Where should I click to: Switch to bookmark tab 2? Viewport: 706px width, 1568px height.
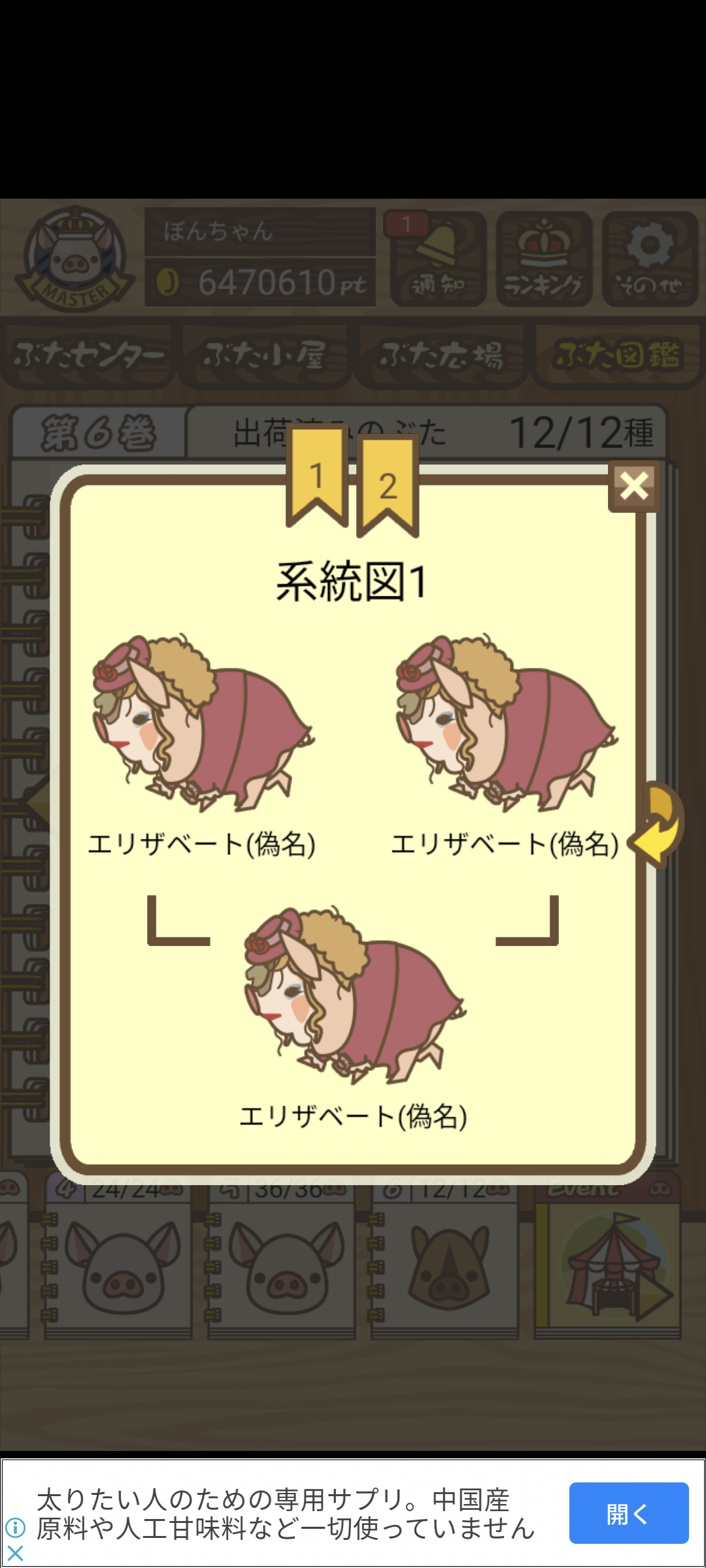point(388,486)
